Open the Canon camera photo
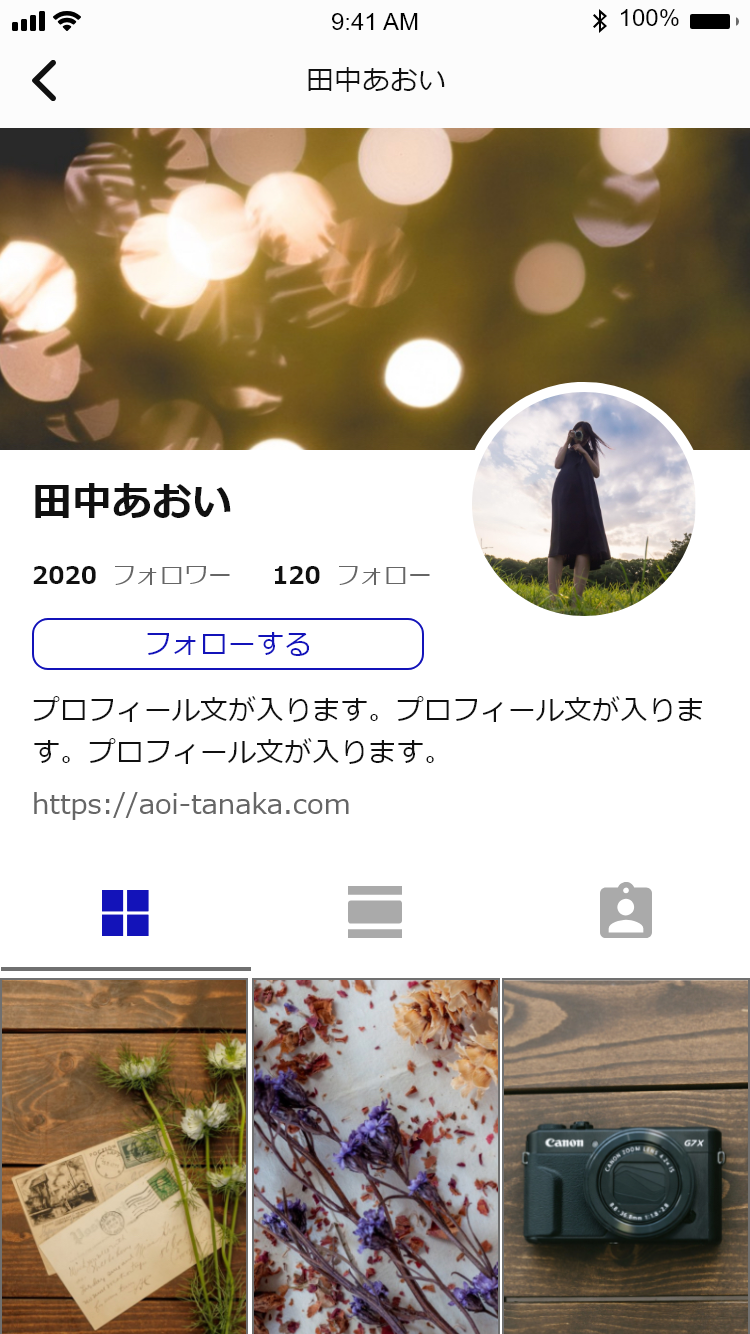 [626, 1155]
